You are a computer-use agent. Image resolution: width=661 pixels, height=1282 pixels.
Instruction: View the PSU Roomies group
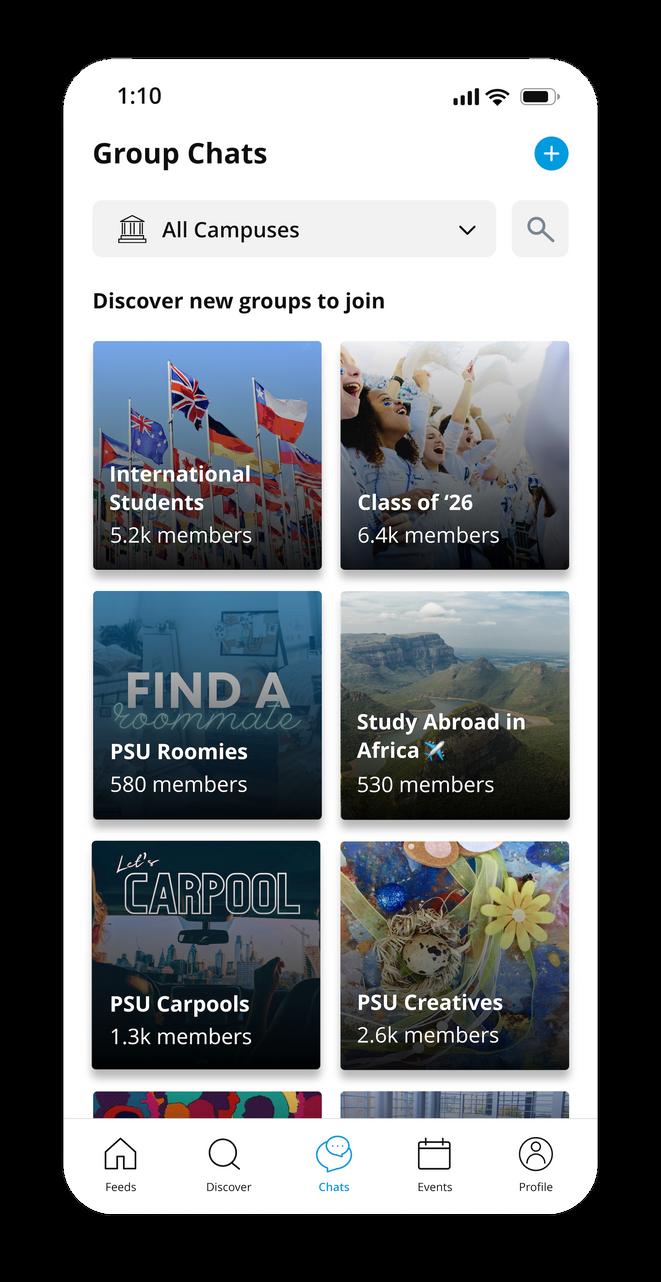[207, 705]
